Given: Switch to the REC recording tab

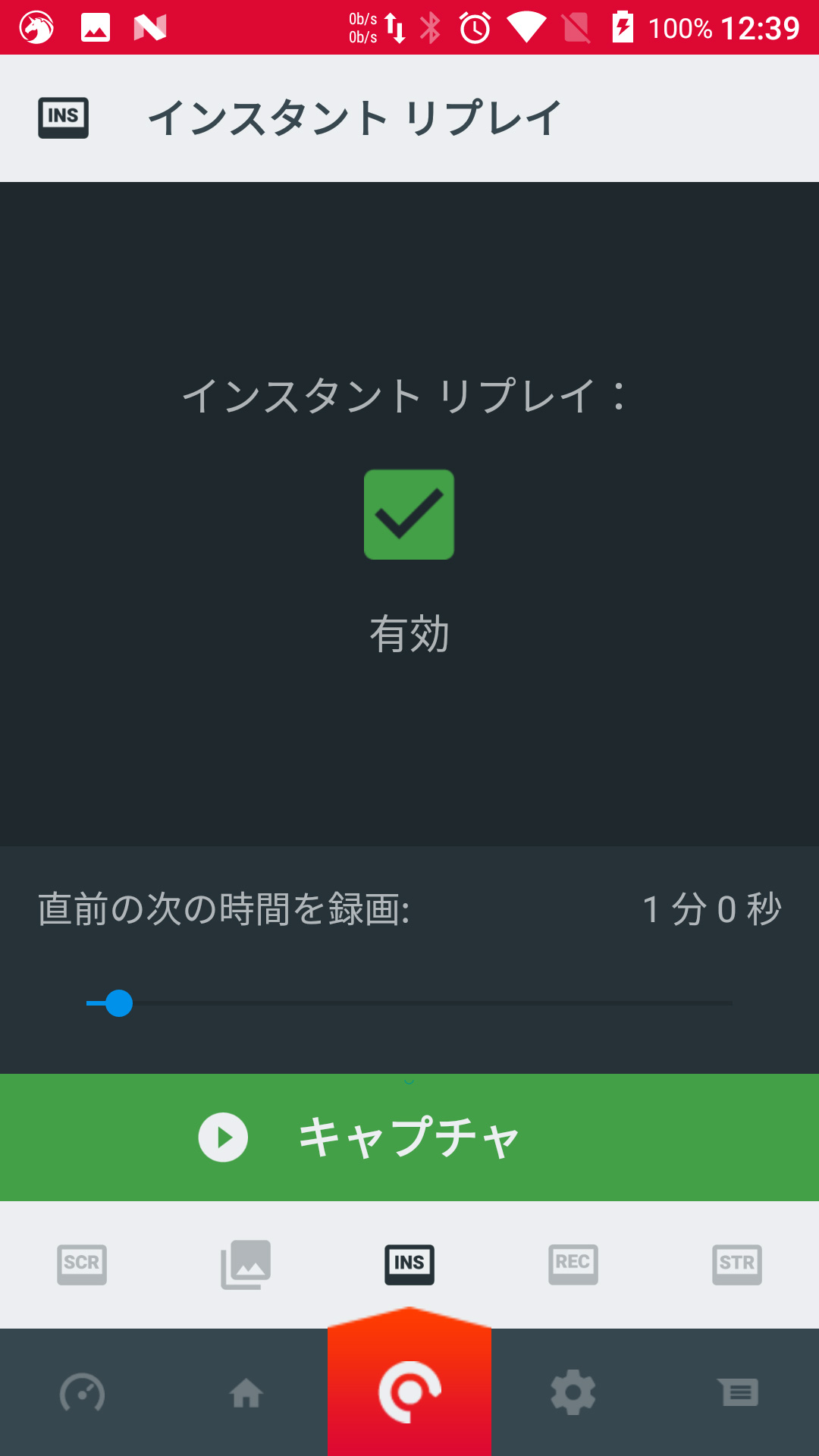Looking at the screenshot, I should tap(573, 1264).
